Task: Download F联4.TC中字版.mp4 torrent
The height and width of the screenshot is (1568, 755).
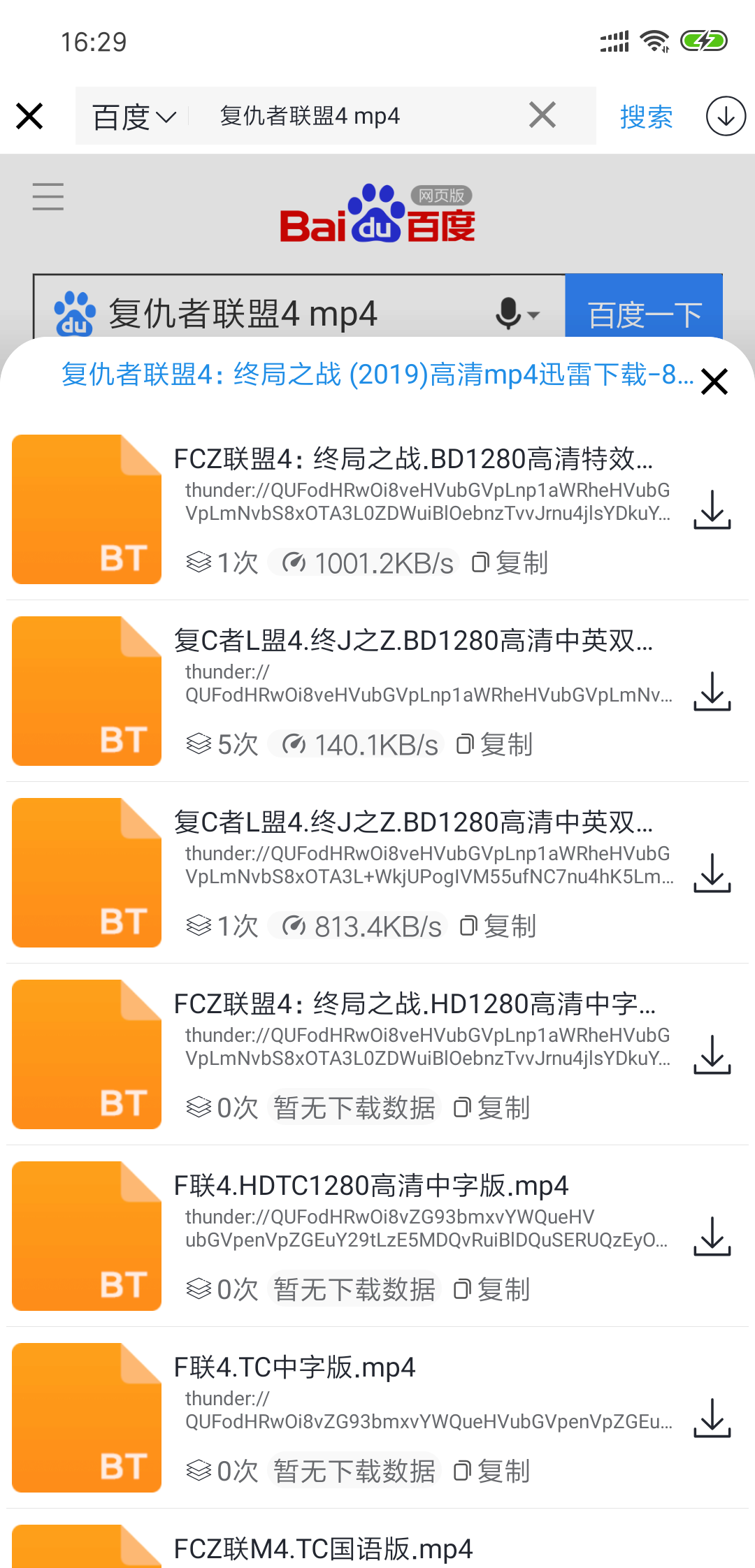Action: (x=713, y=1418)
